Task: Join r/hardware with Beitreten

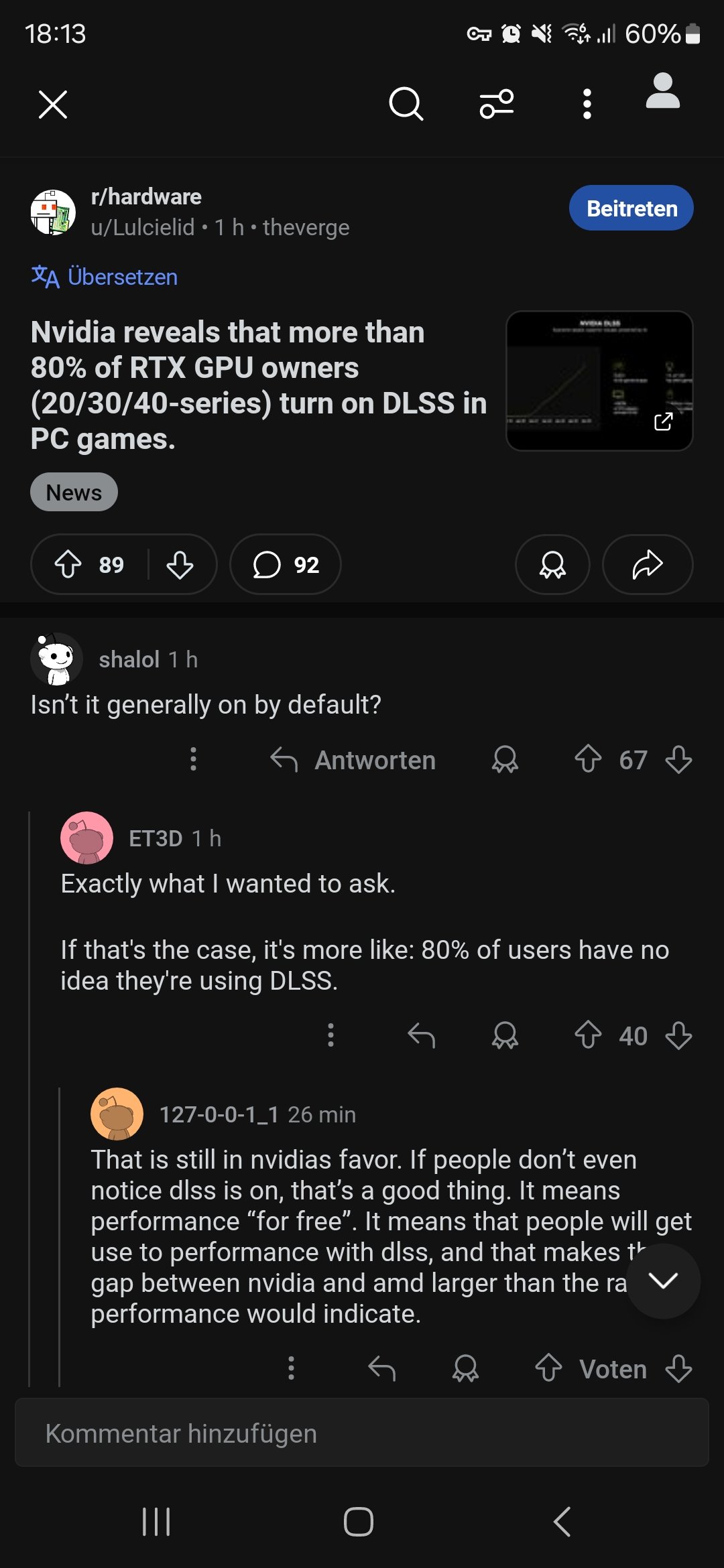Action: [x=631, y=208]
